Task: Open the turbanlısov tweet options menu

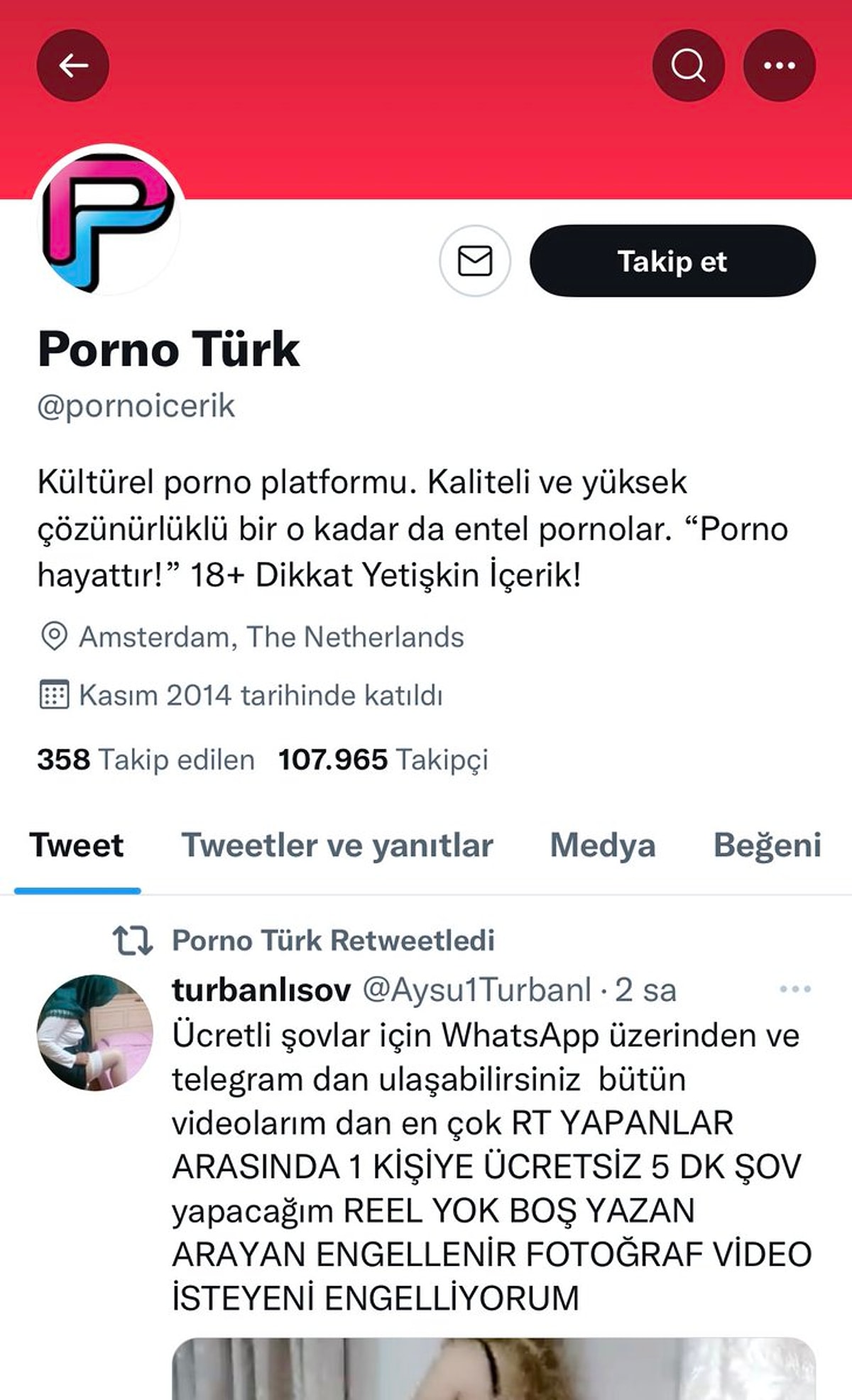Action: [794, 989]
